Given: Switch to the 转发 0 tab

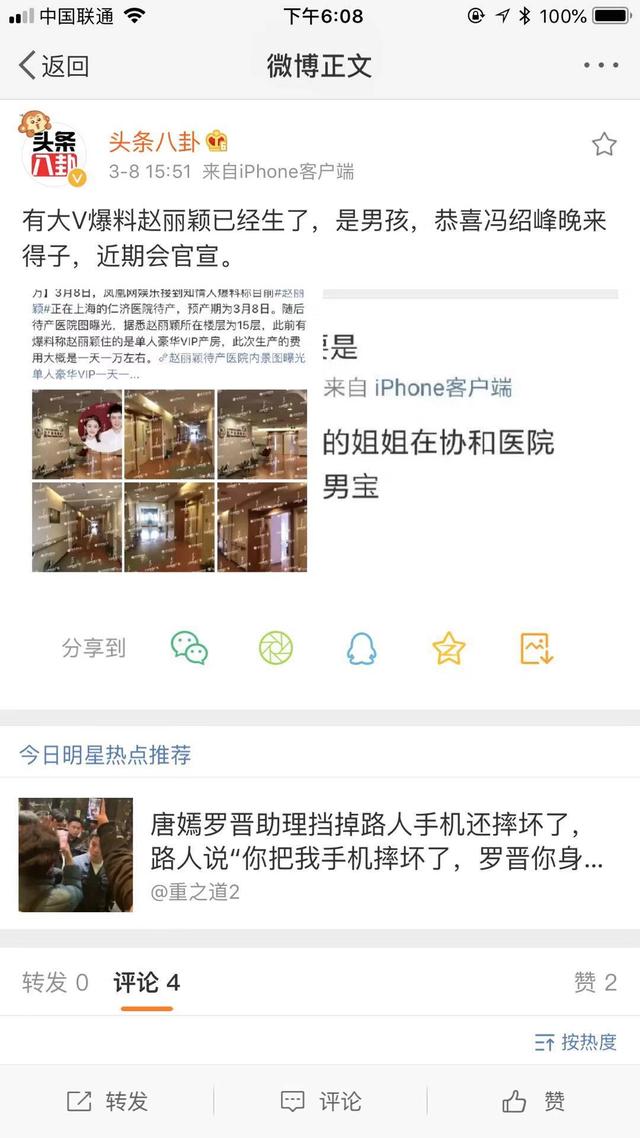Looking at the screenshot, I should click(x=56, y=983).
